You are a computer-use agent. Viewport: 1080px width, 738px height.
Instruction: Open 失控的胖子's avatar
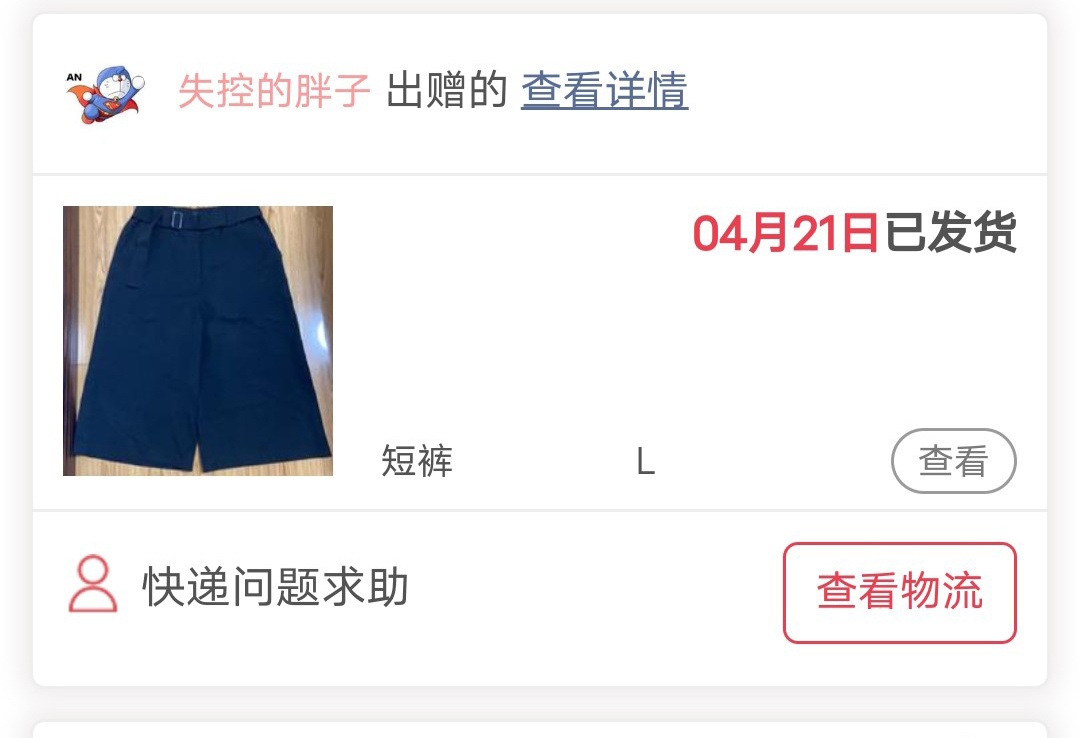point(105,93)
